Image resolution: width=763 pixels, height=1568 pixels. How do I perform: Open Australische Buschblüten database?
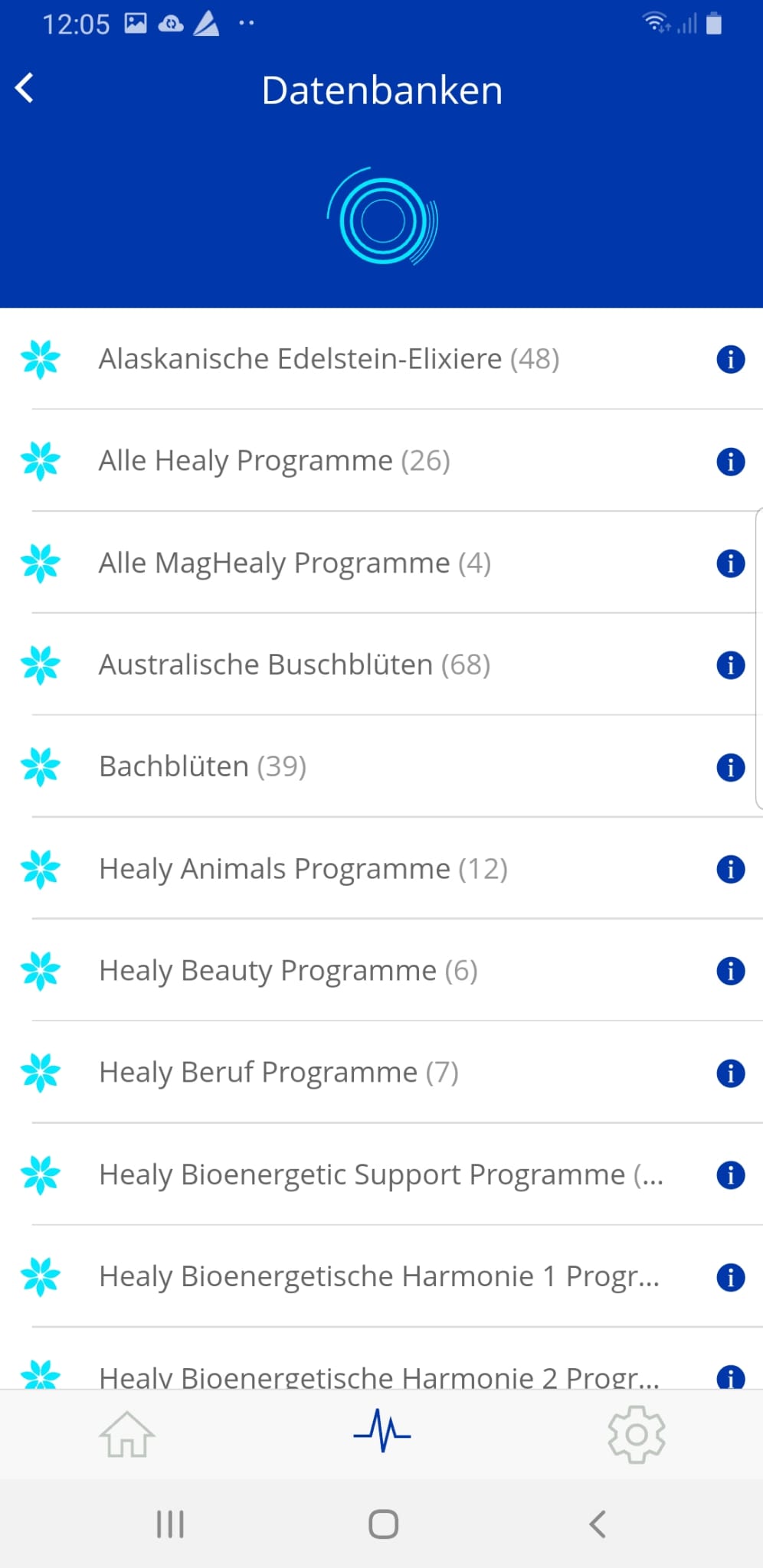[381, 665]
